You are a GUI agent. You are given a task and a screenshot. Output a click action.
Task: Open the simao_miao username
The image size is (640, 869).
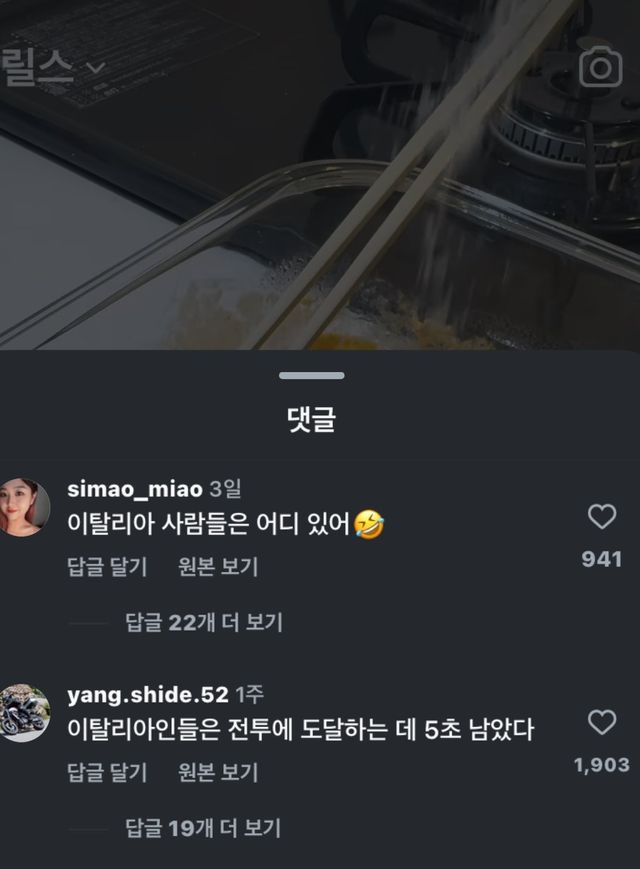coord(132,489)
